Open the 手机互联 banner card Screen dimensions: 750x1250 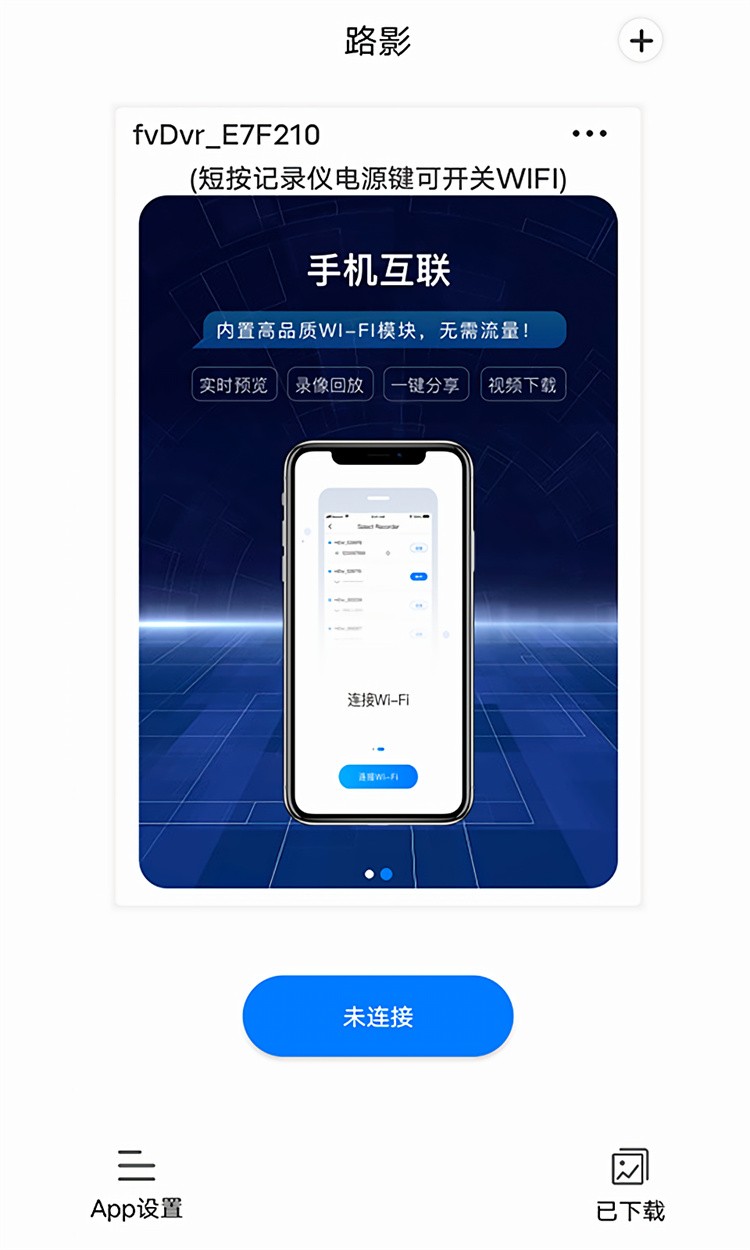378,540
